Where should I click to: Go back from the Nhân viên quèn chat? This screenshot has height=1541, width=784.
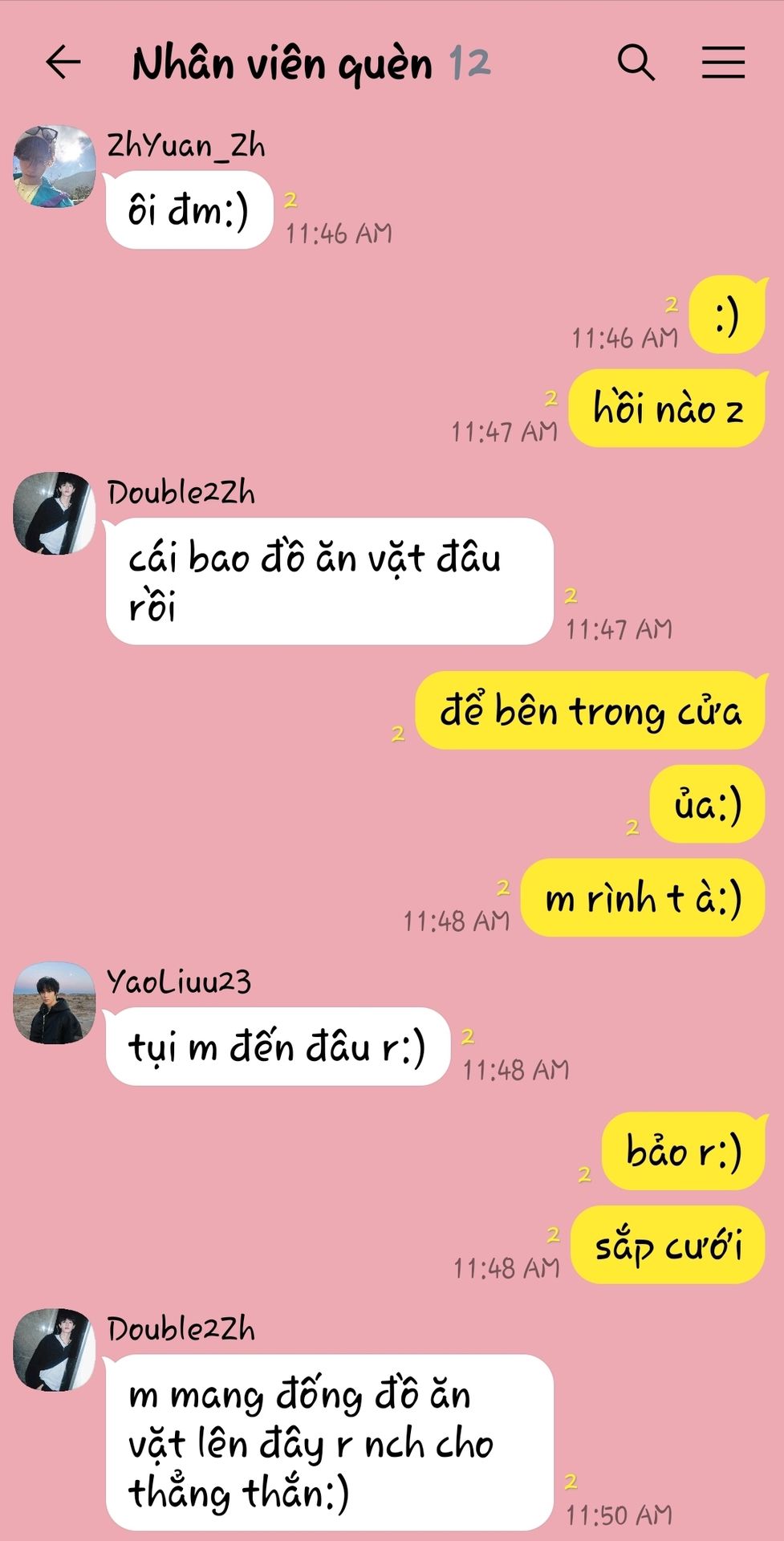63,62
